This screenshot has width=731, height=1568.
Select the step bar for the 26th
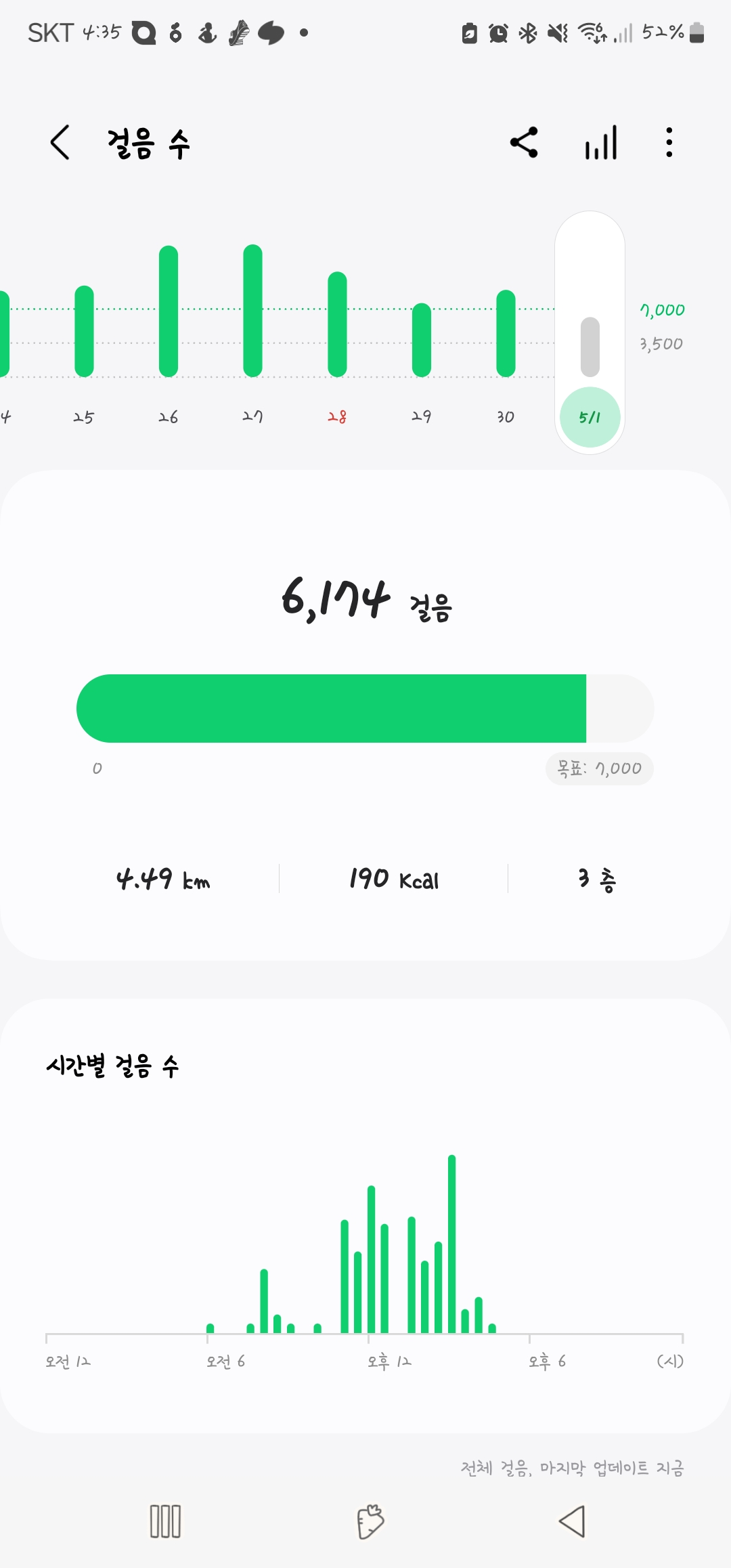point(169,311)
